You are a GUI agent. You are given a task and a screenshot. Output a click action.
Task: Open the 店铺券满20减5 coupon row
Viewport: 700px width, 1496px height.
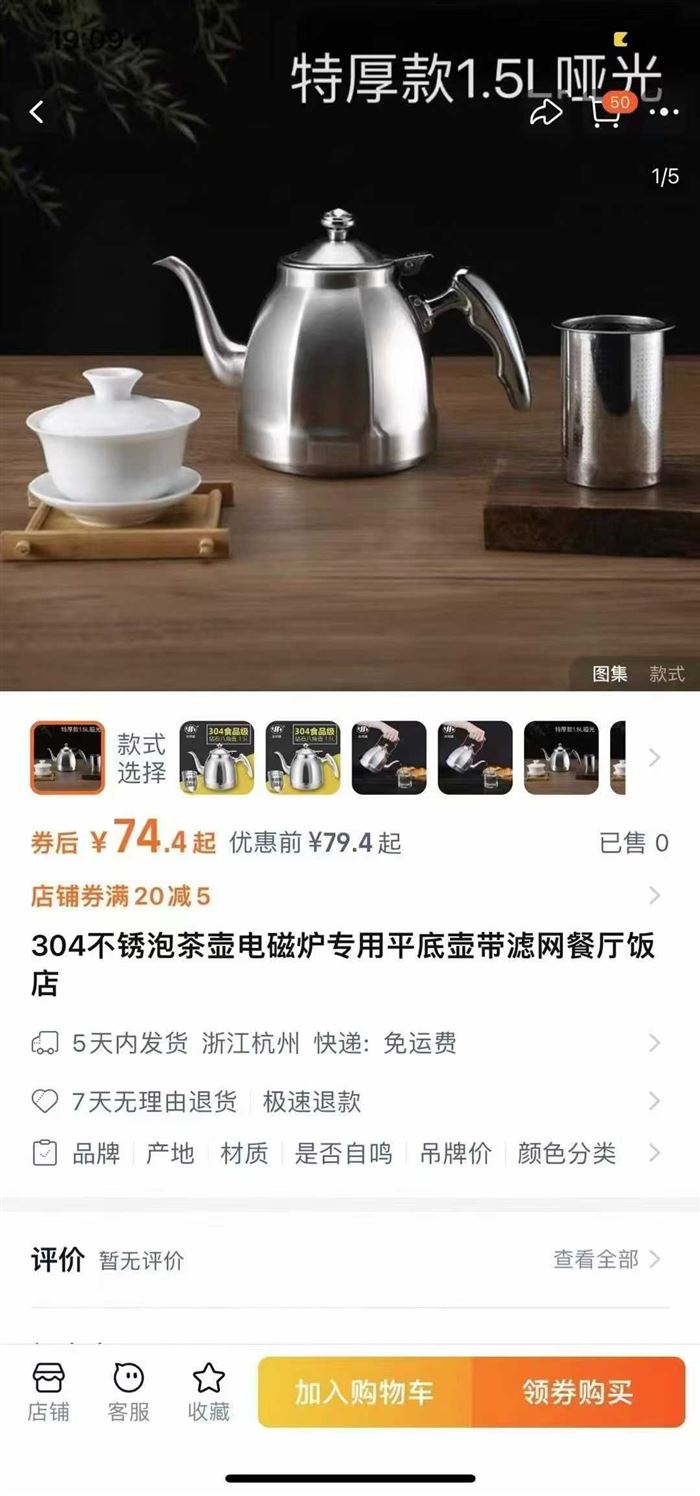(x=350, y=895)
